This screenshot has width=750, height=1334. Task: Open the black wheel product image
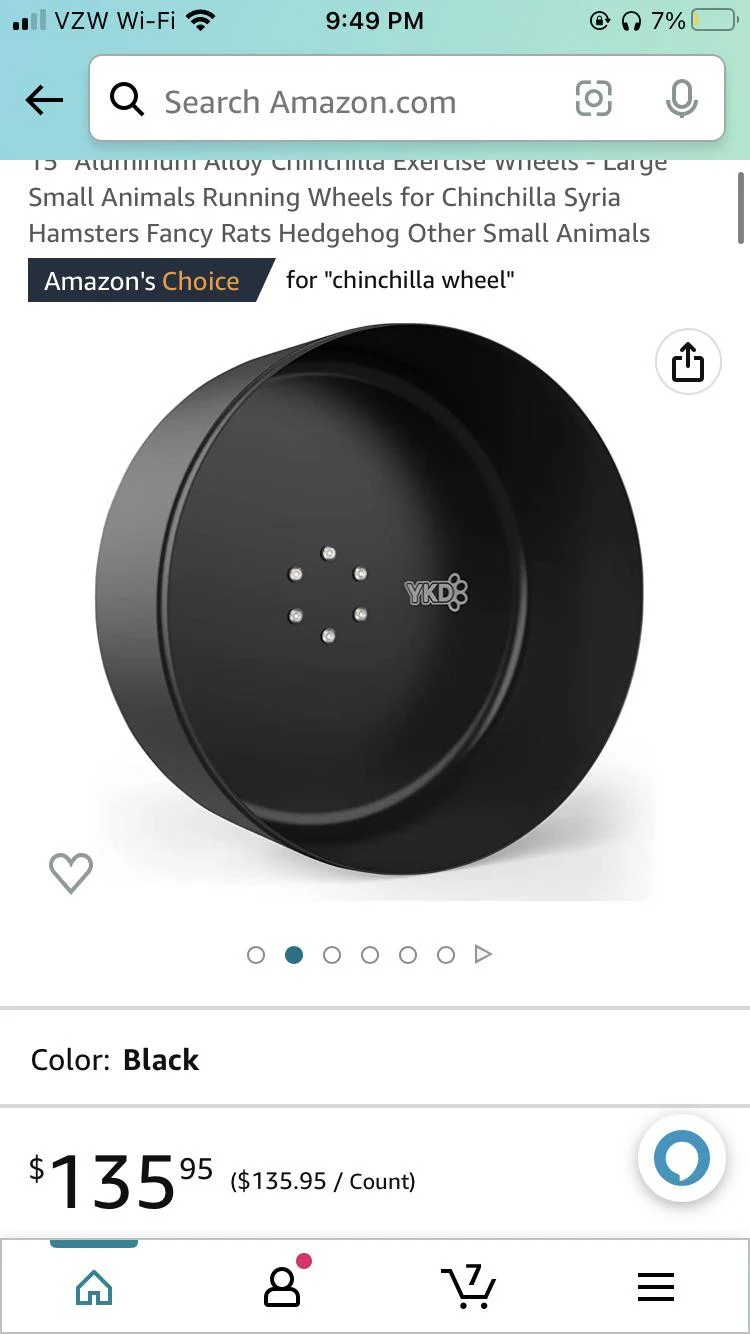tap(370, 600)
